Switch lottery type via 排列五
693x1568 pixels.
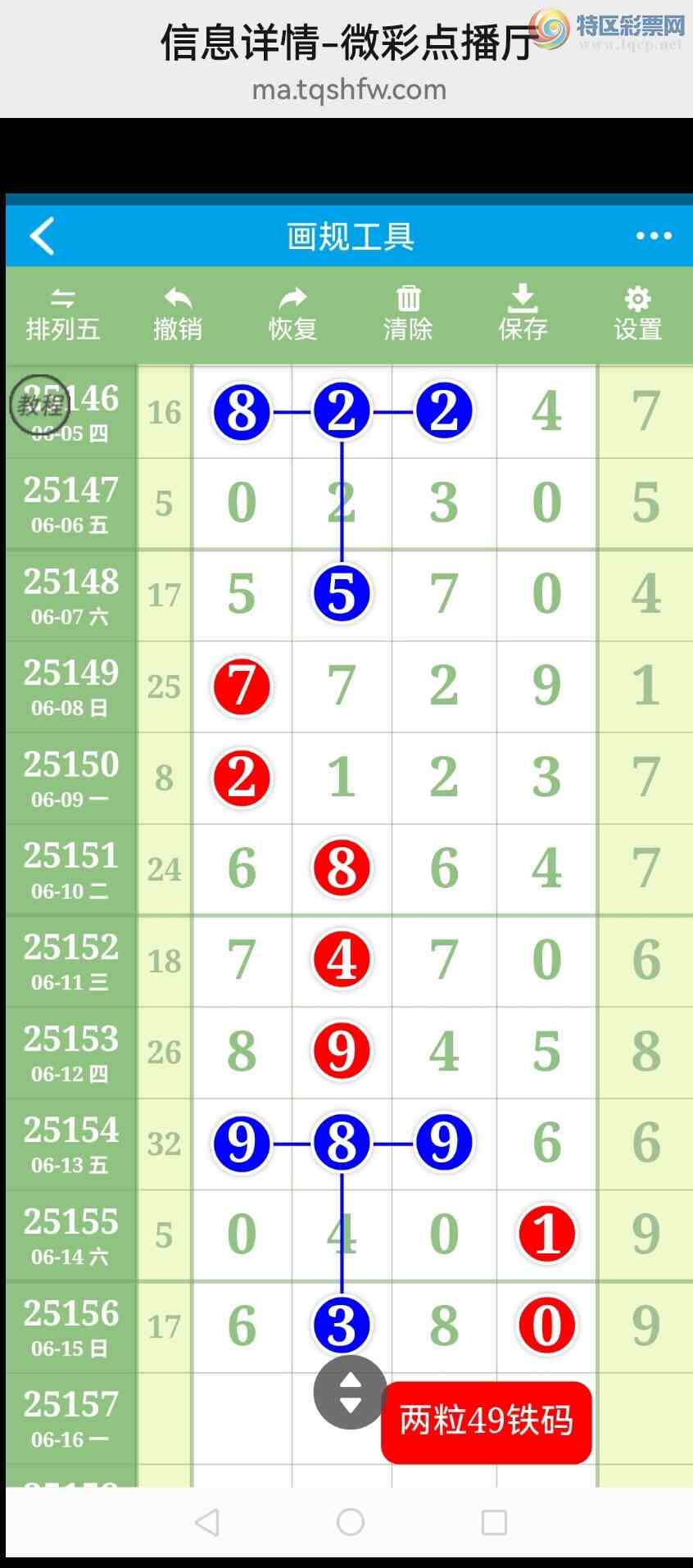[63, 315]
